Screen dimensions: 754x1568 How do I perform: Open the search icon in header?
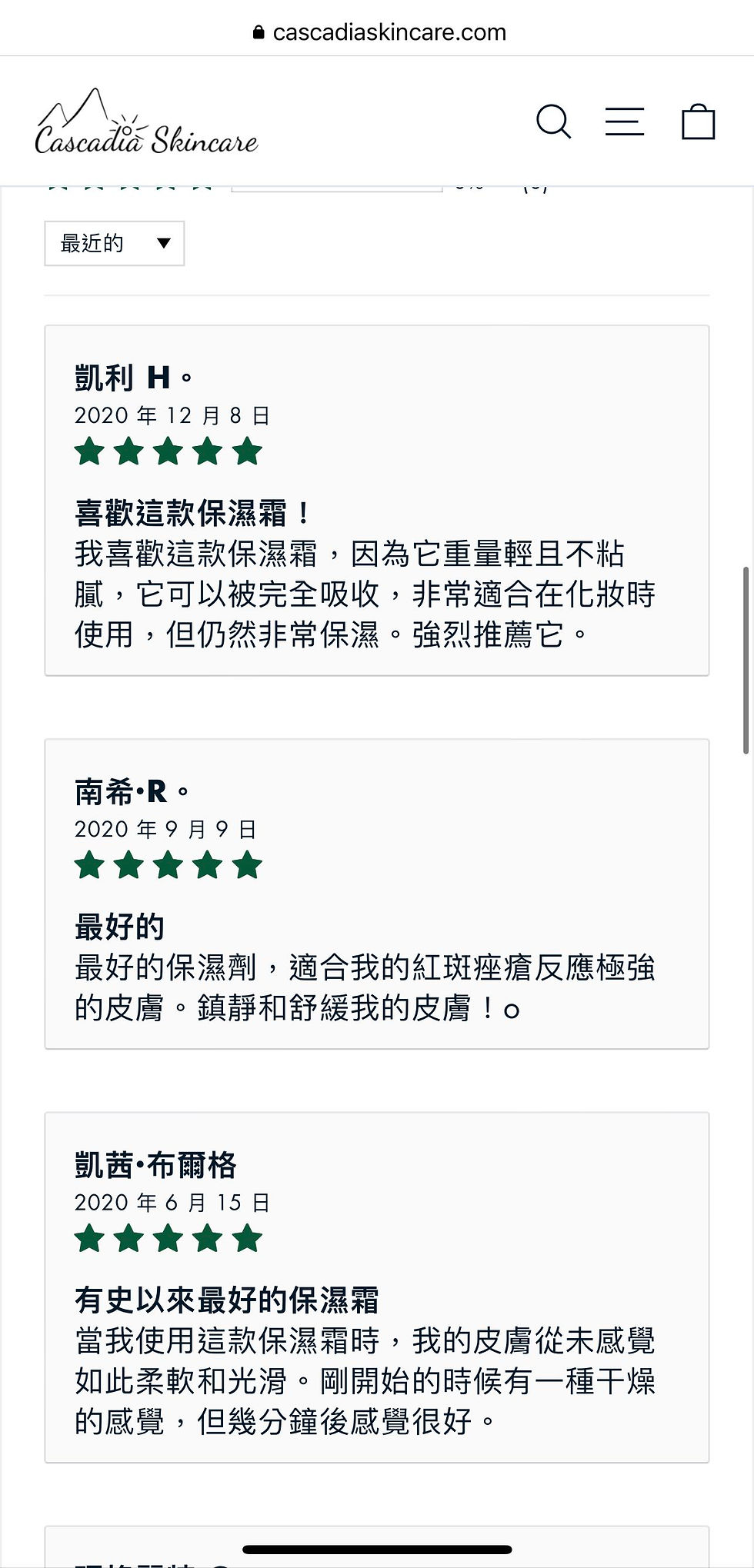click(553, 122)
